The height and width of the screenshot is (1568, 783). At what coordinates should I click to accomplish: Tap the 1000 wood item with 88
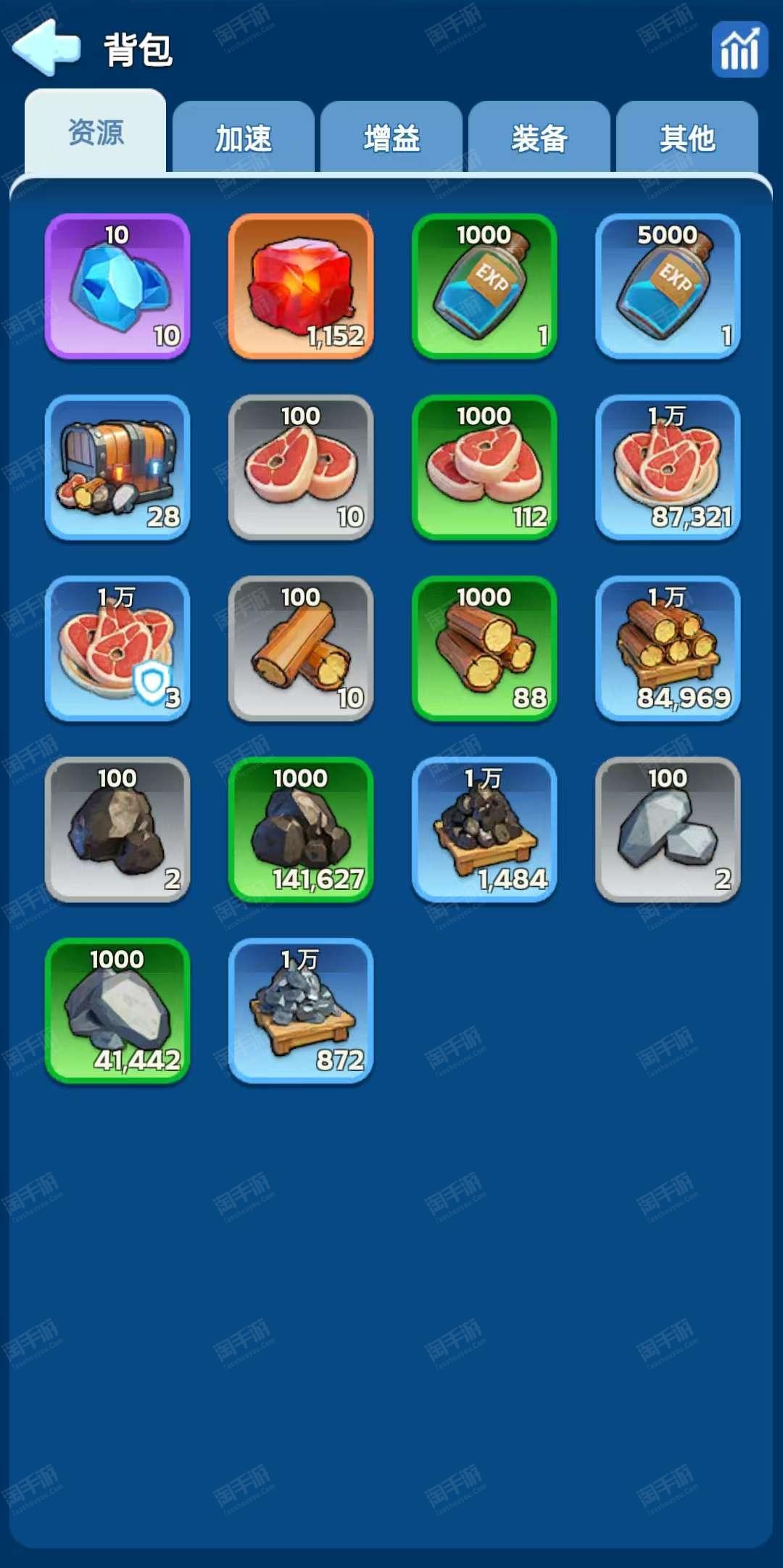(x=484, y=649)
